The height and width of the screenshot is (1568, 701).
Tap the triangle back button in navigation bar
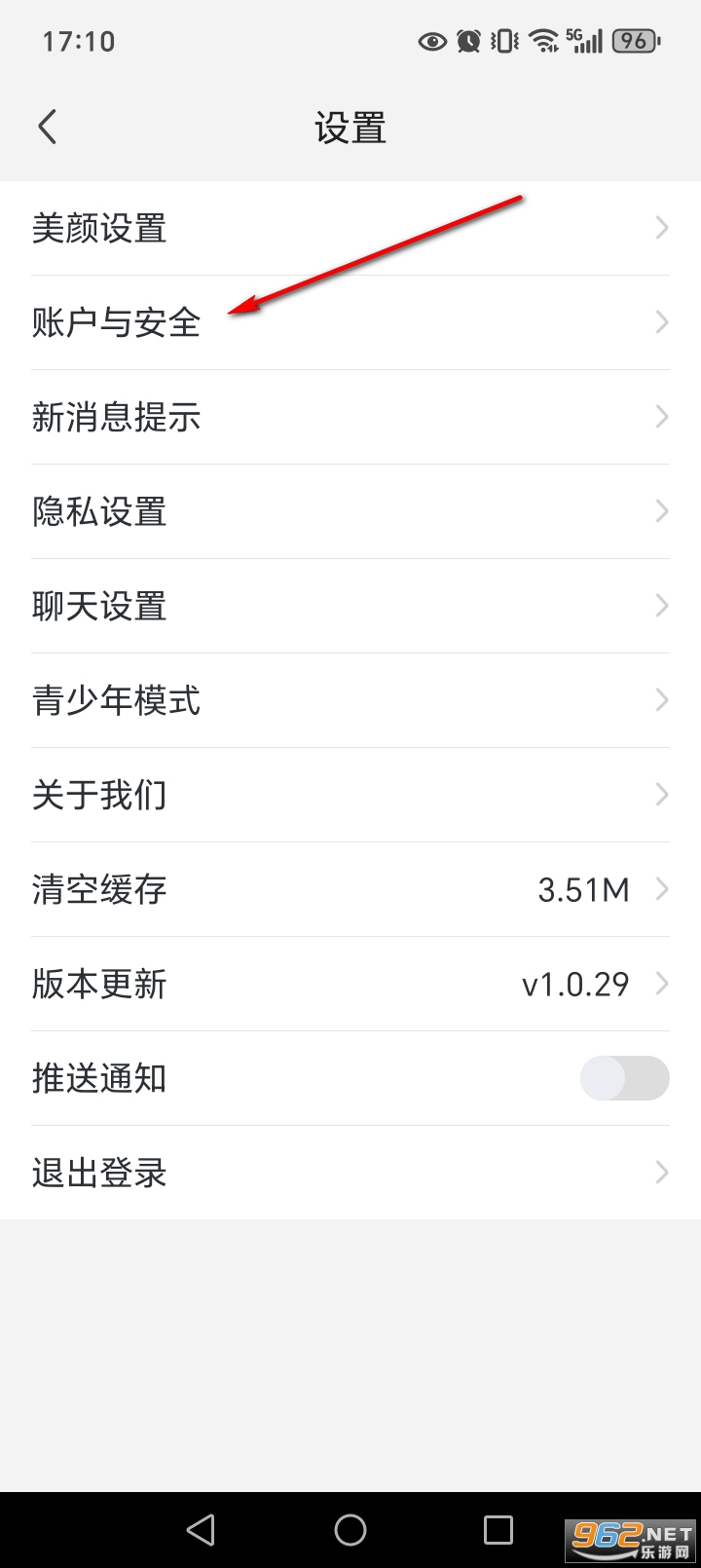point(200,1529)
